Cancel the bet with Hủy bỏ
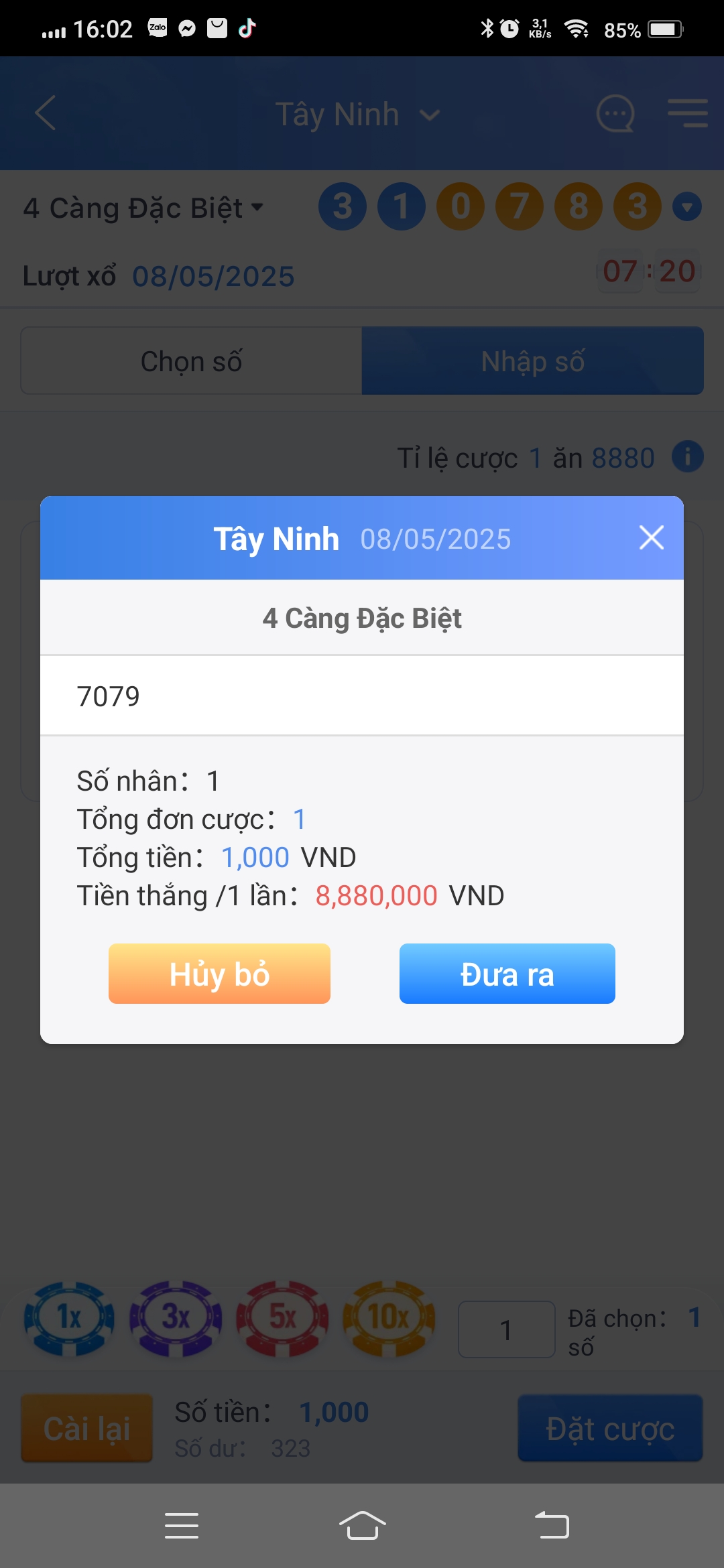This screenshot has width=724, height=1568. click(x=219, y=974)
